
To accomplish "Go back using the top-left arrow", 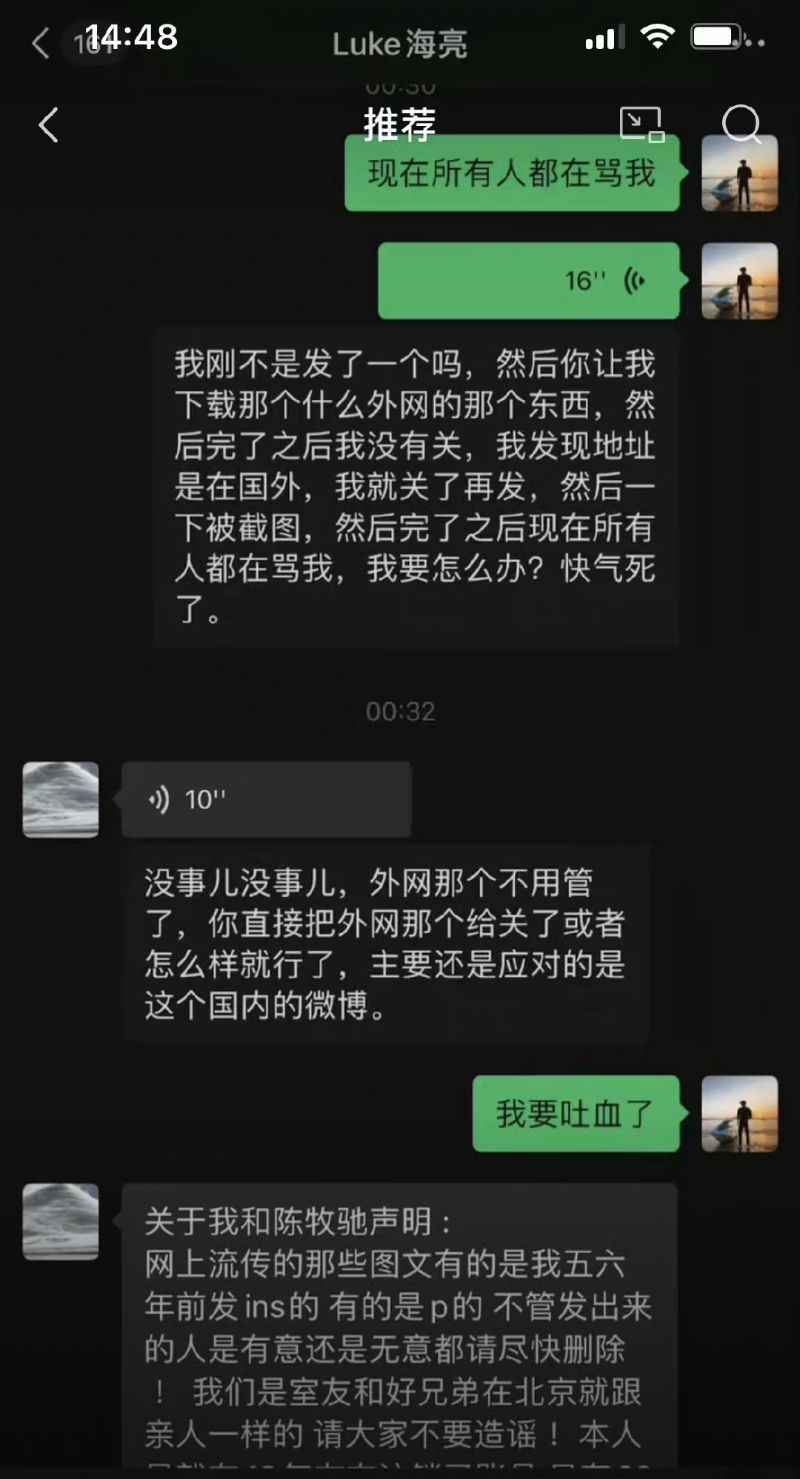I will pyautogui.click(x=48, y=125).
